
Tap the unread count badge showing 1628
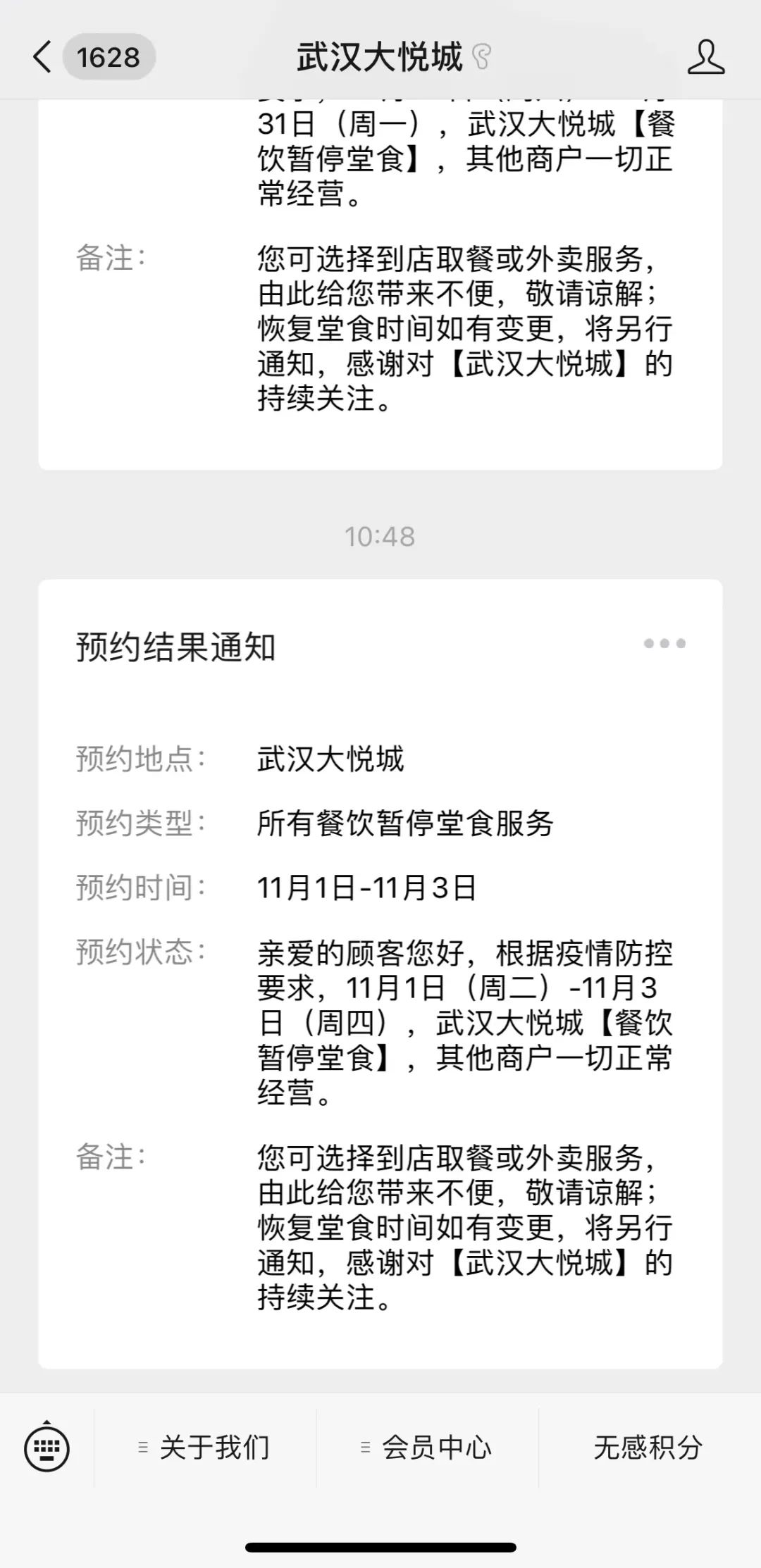point(110,58)
